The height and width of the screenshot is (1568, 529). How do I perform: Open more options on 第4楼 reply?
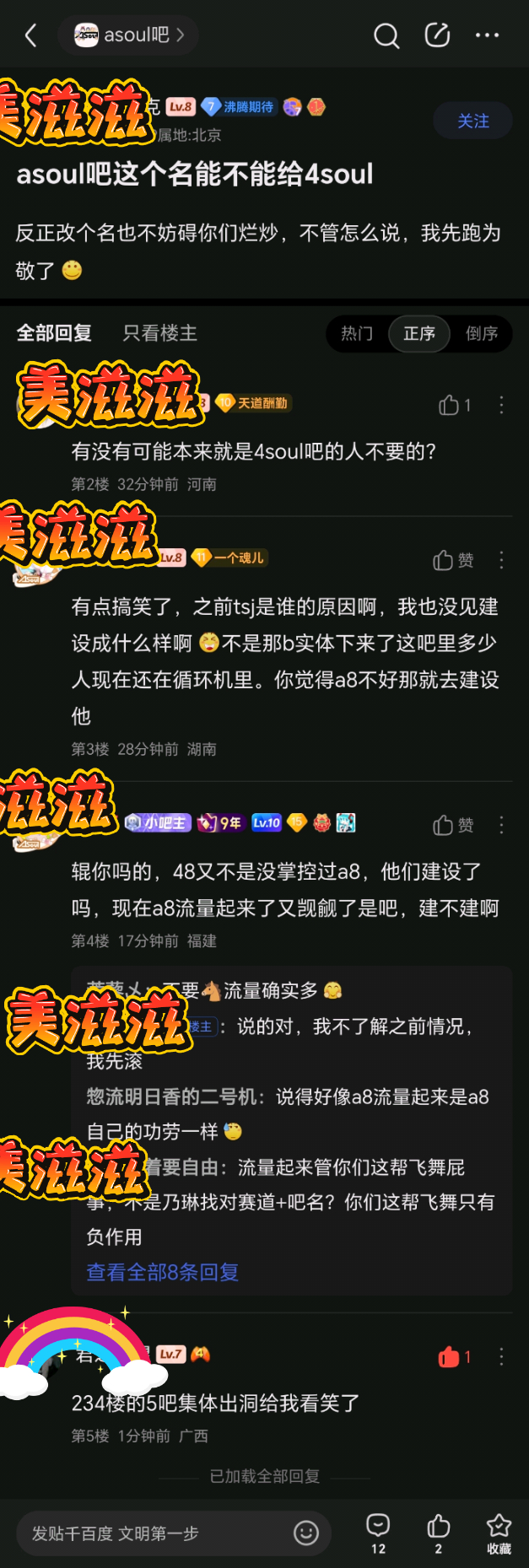click(501, 825)
